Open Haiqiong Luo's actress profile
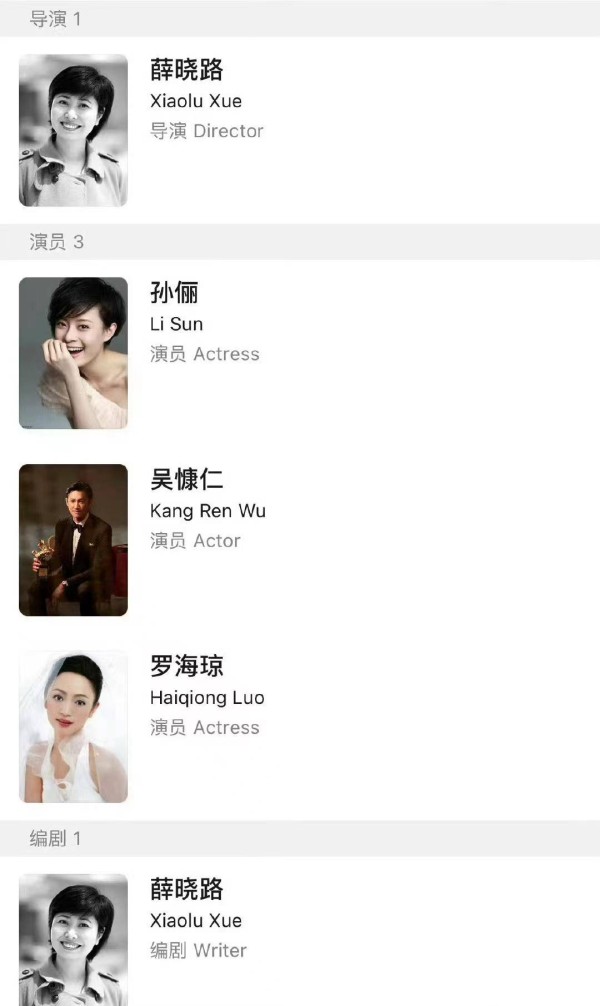This screenshot has height=1006, width=600. [x=206, y=697]
